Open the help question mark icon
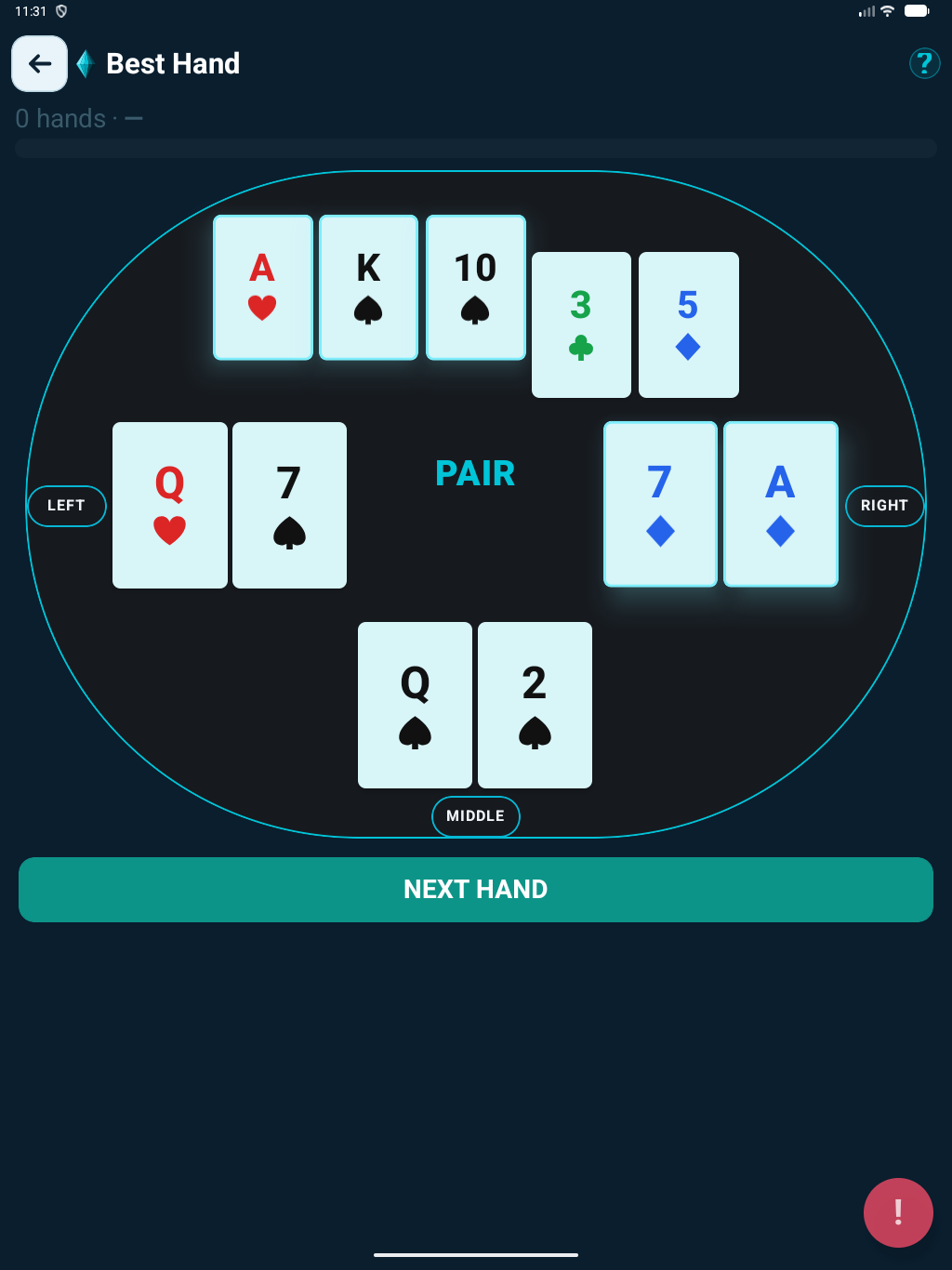 click(x=924, y=63)
